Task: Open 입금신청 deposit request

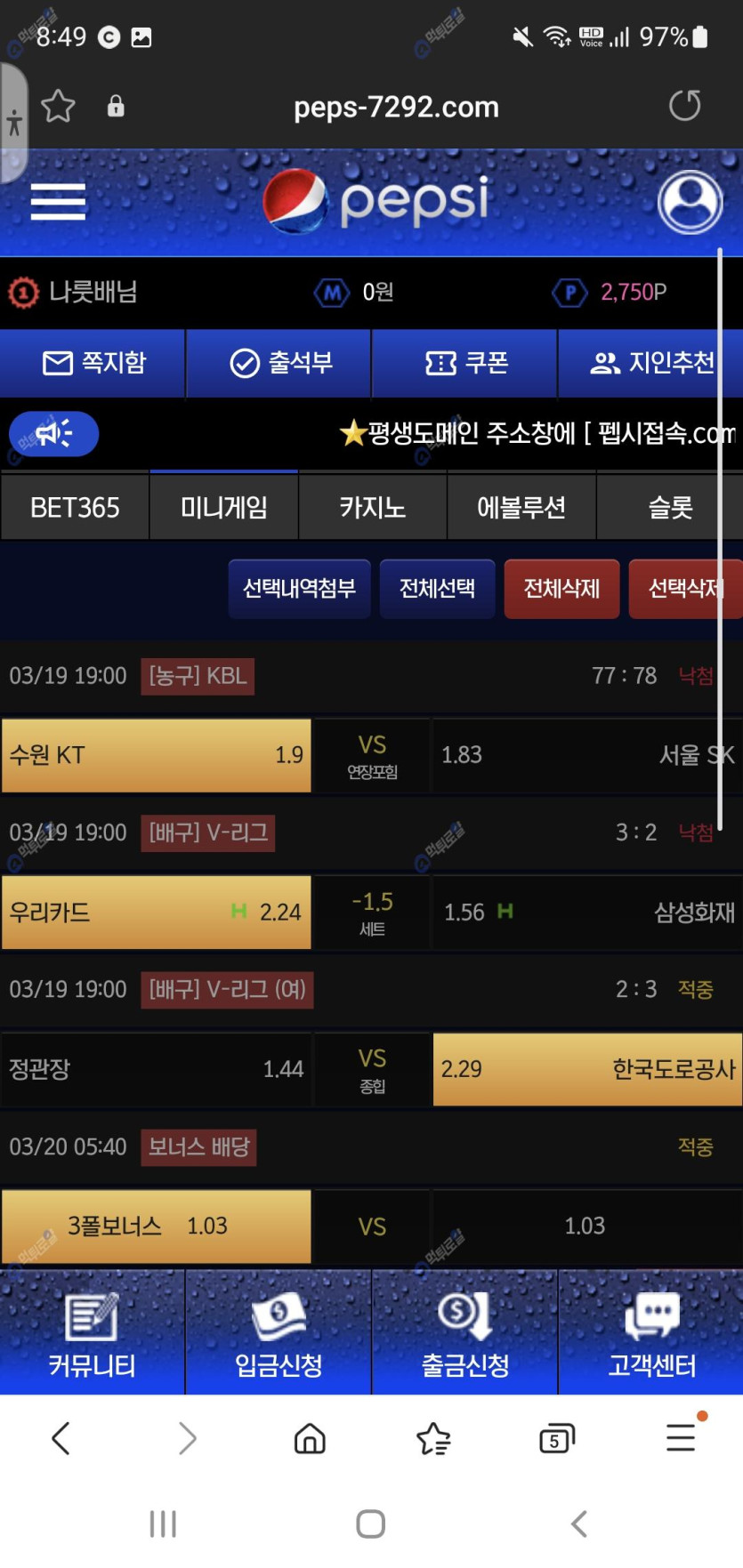Action: tap(279, 1332)
